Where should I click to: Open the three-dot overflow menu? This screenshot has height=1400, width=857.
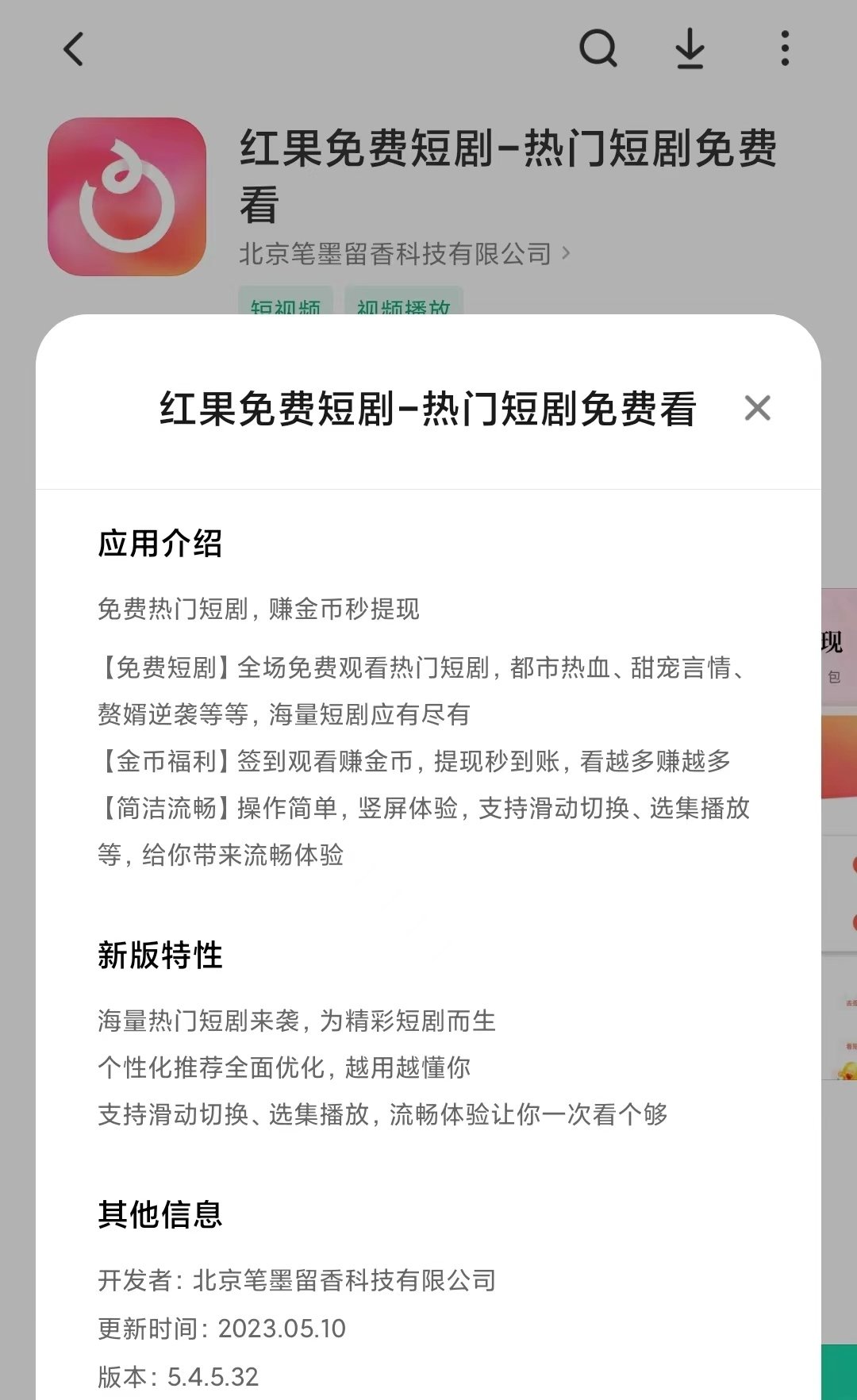pyautogui.click(x=784, y=49)
